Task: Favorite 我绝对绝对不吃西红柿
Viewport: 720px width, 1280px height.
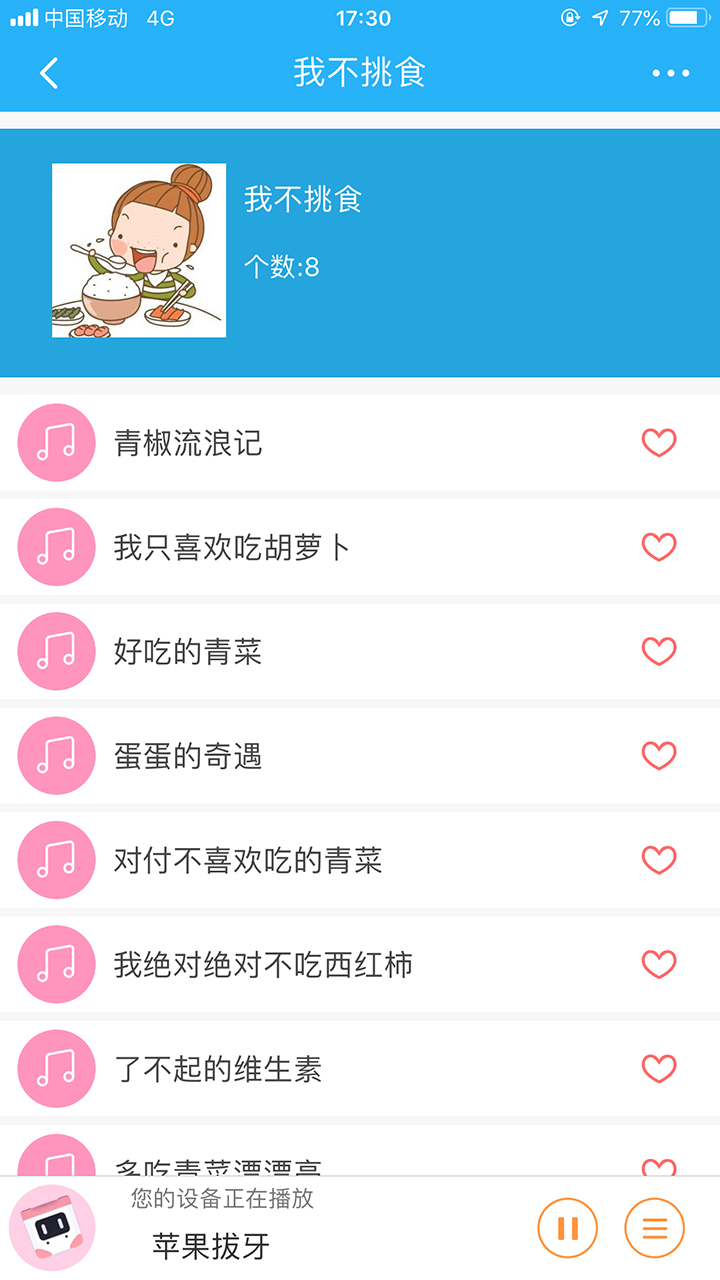Action: [659, 965]
